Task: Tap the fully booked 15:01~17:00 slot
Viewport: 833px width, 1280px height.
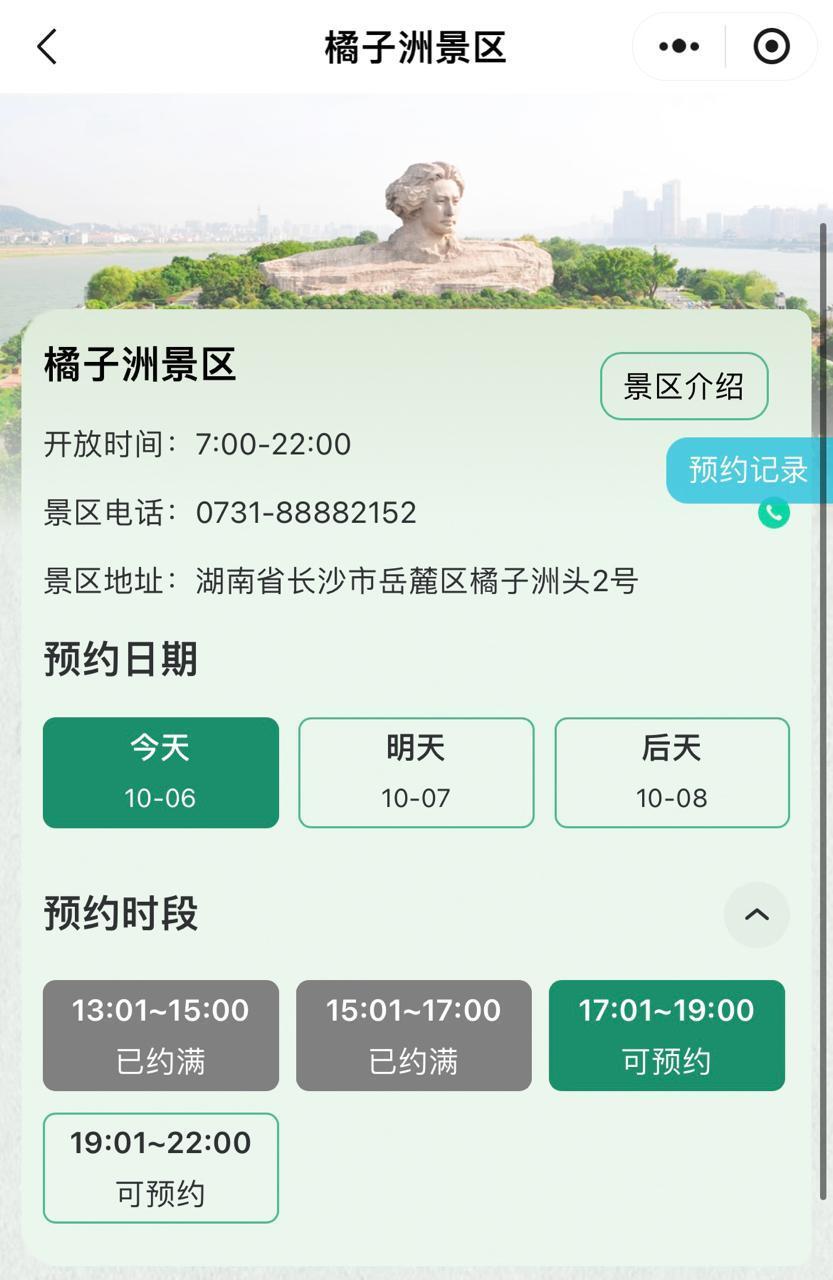Action: [x=414, y=1035]
